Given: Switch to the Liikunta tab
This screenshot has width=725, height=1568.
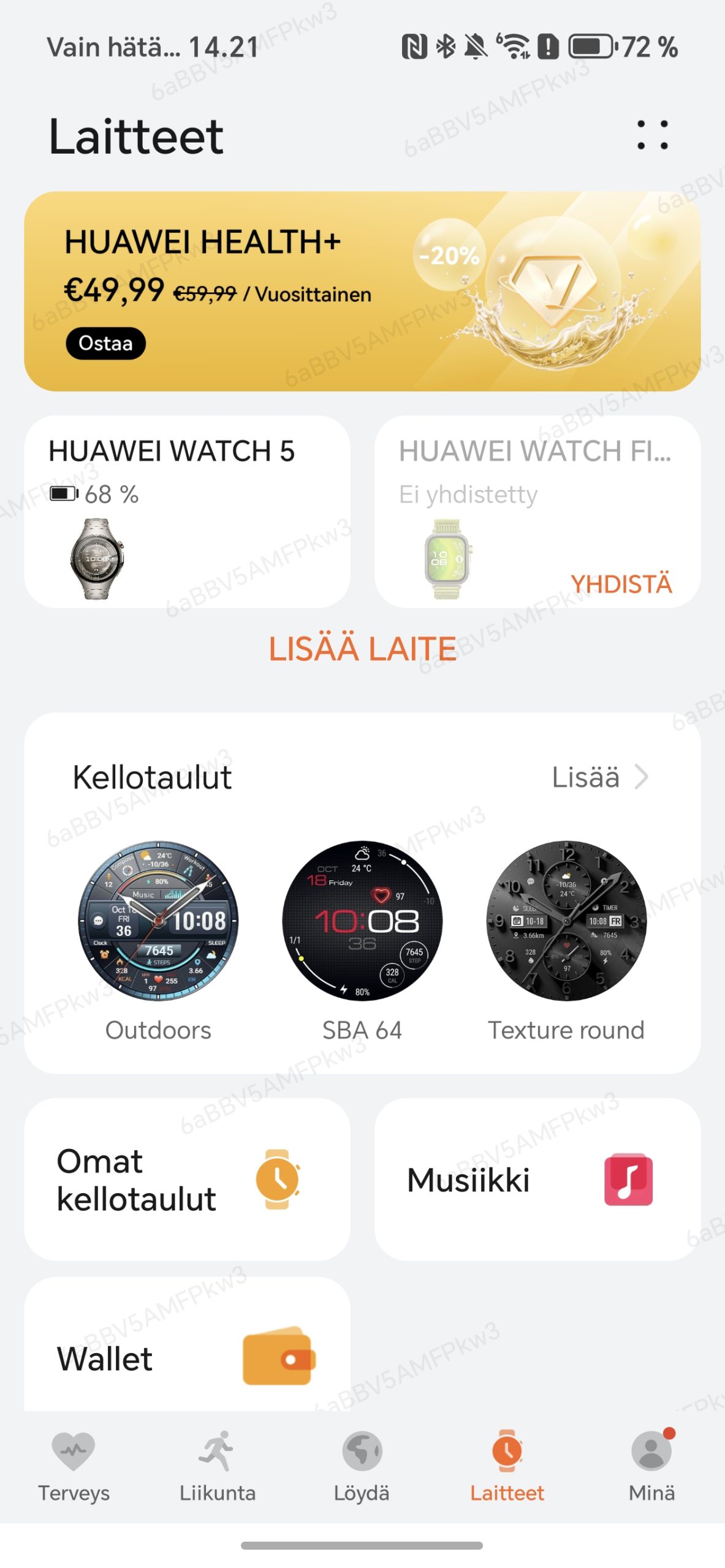Looking at the screenshot, I should pyautogui.click(x=218, y=1467).
